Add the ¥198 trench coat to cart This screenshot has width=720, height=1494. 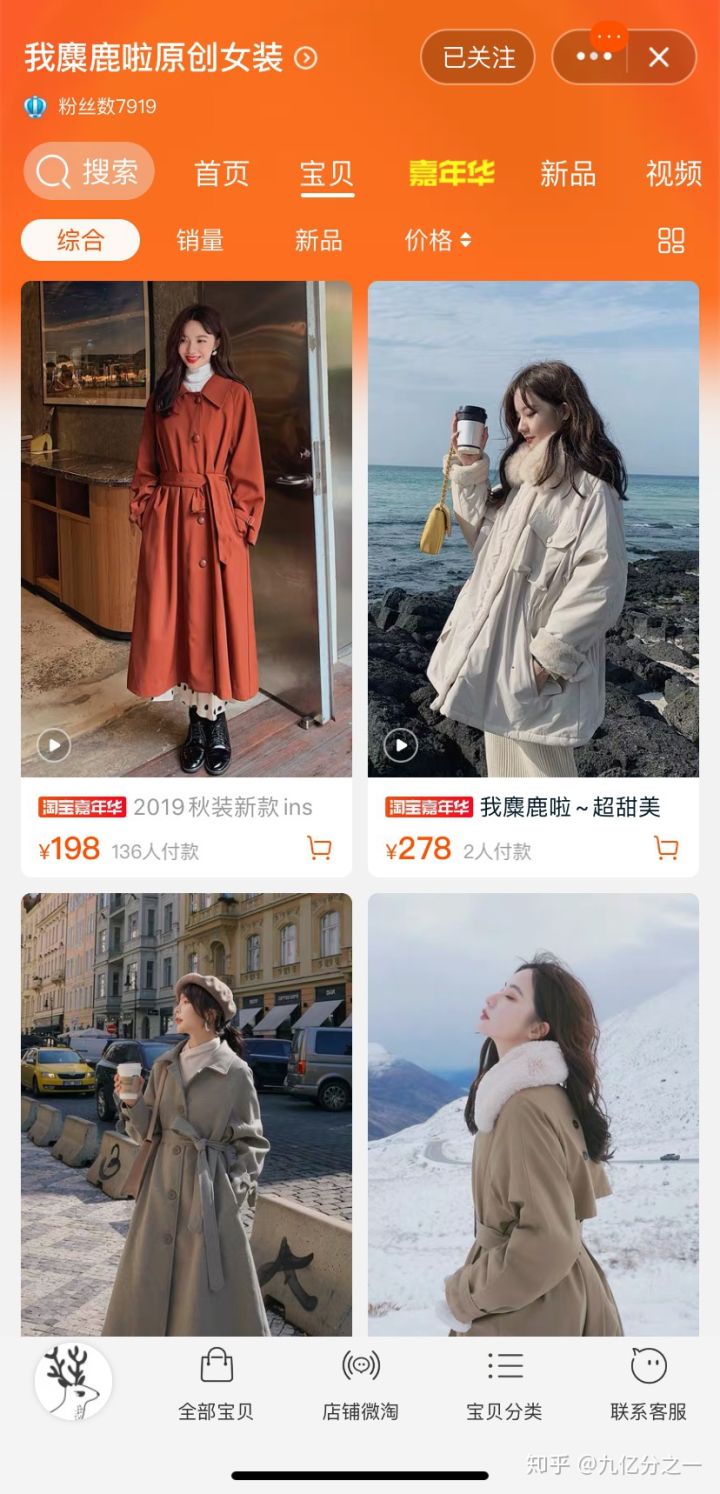319,849
